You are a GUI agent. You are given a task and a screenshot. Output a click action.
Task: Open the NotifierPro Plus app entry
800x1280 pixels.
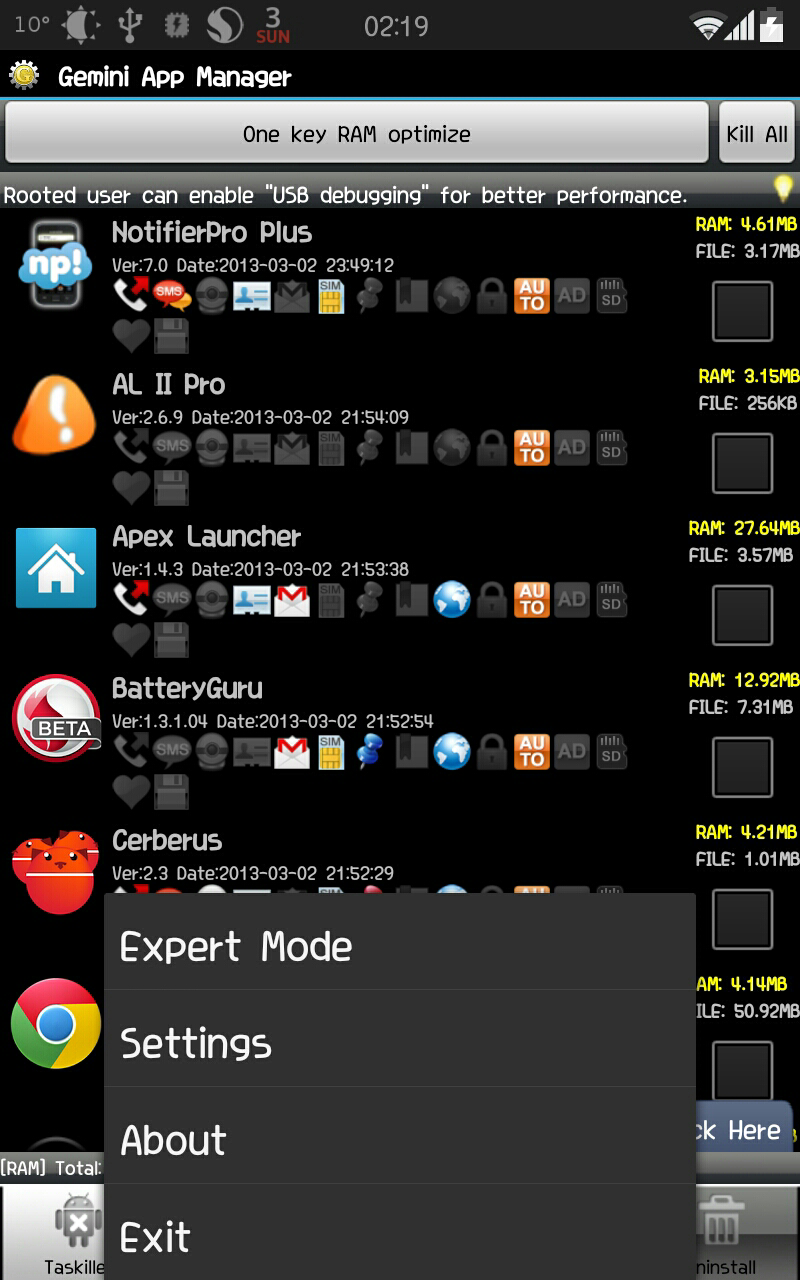click(212, 233)
